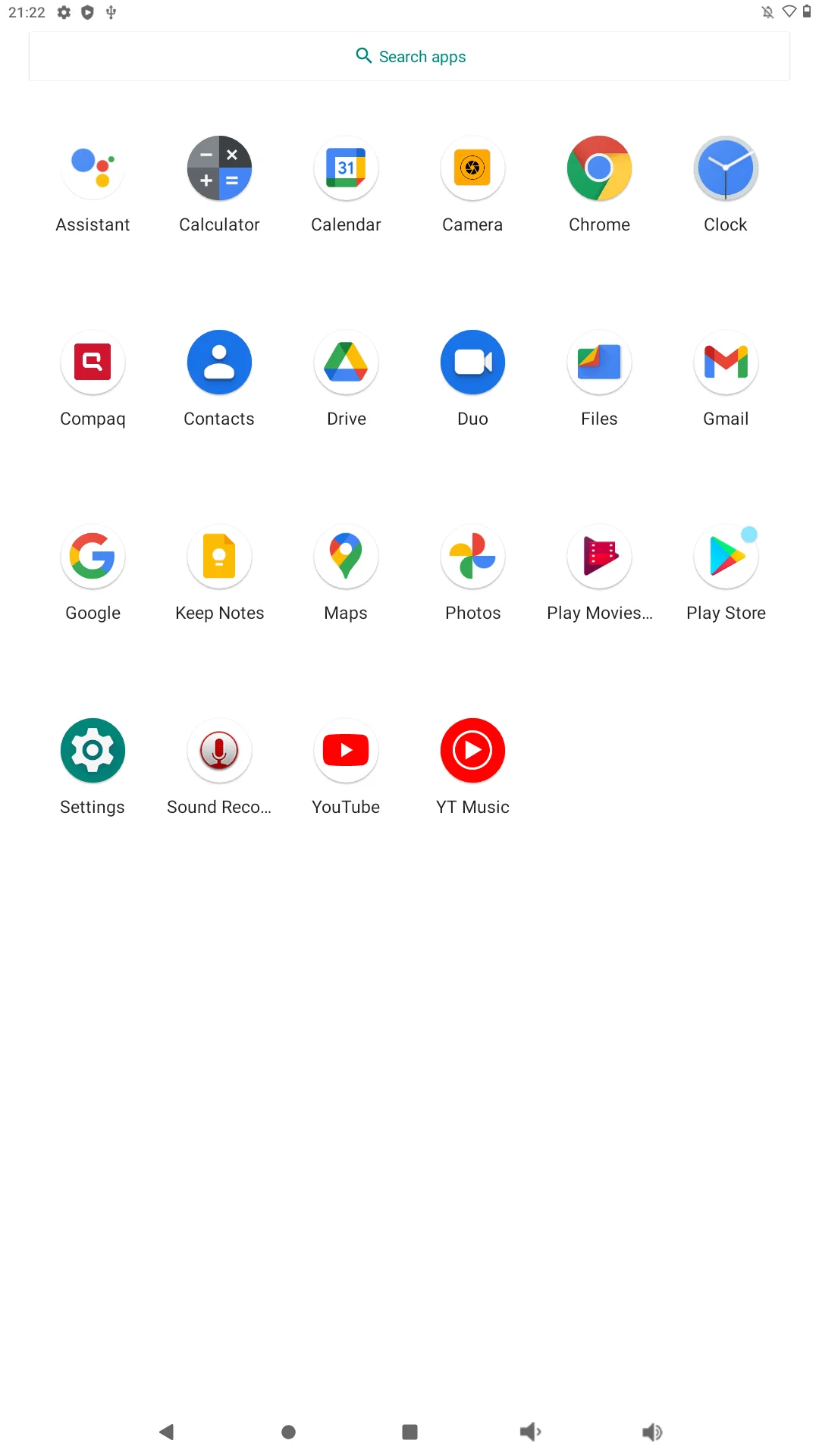This screenshot has width=819, height=1456.
Task: Open the Sound Recorder app
Action: point(219,751)
